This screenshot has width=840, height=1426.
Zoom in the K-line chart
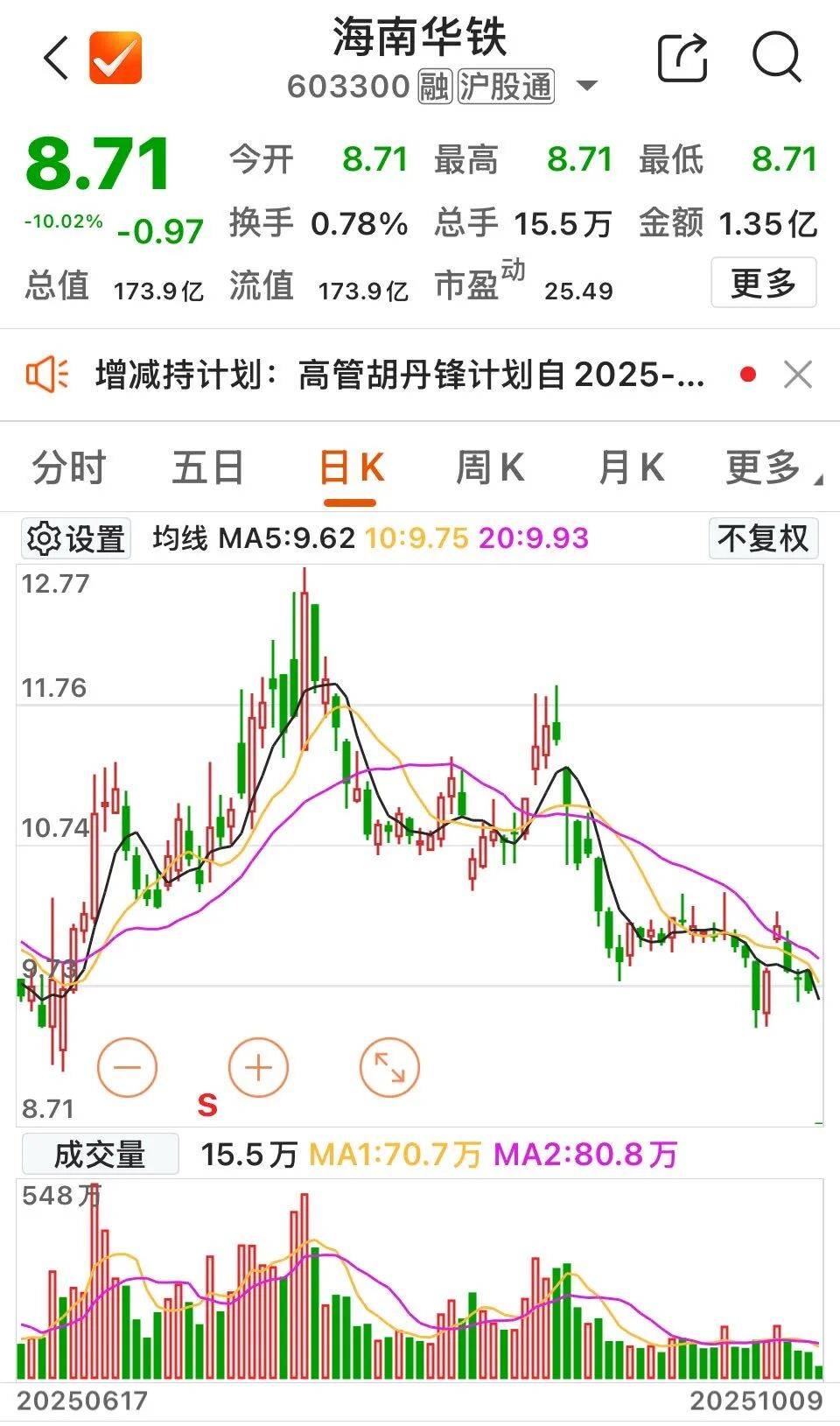point(258,1068)
